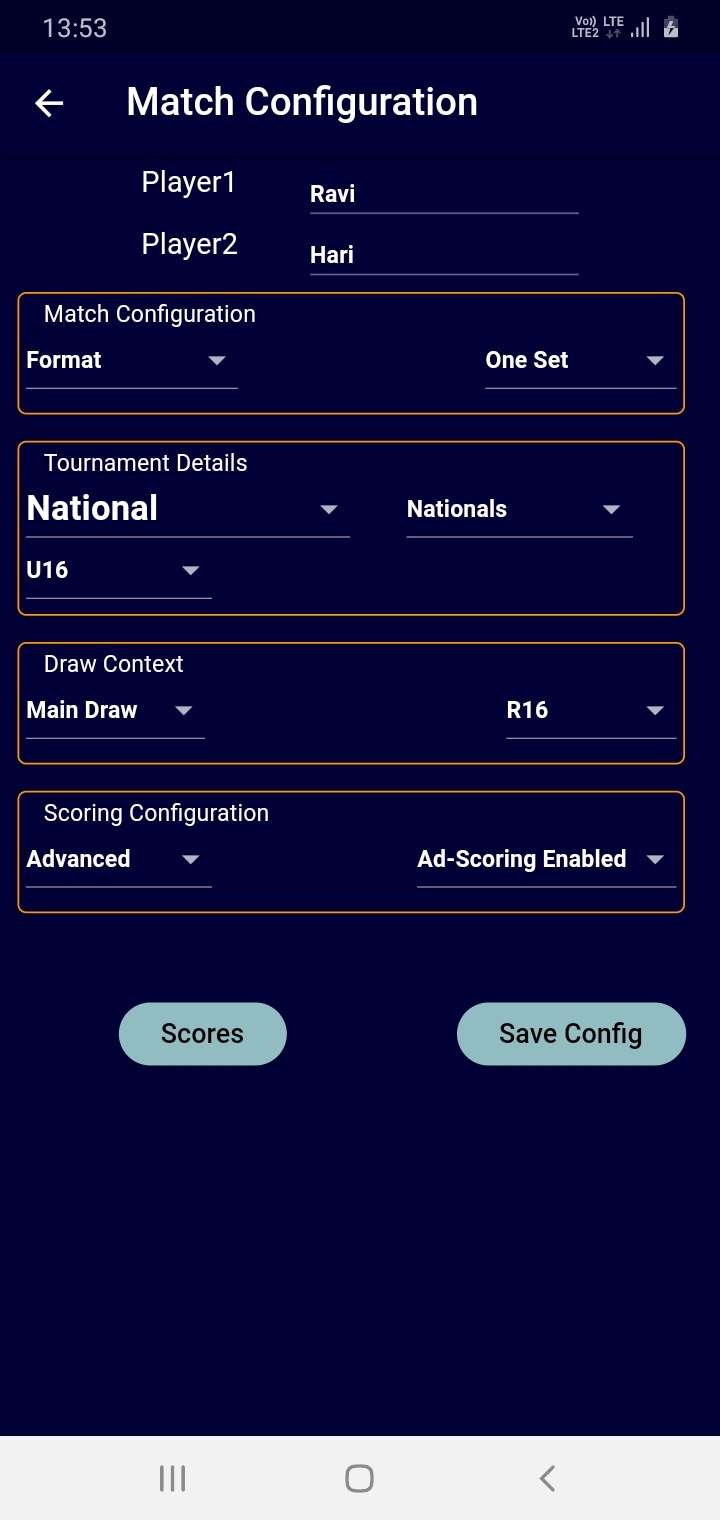The width and height of the screenshot is (720, 1520).
Task: Open the Format dropdown
Action: coord(131,361)
